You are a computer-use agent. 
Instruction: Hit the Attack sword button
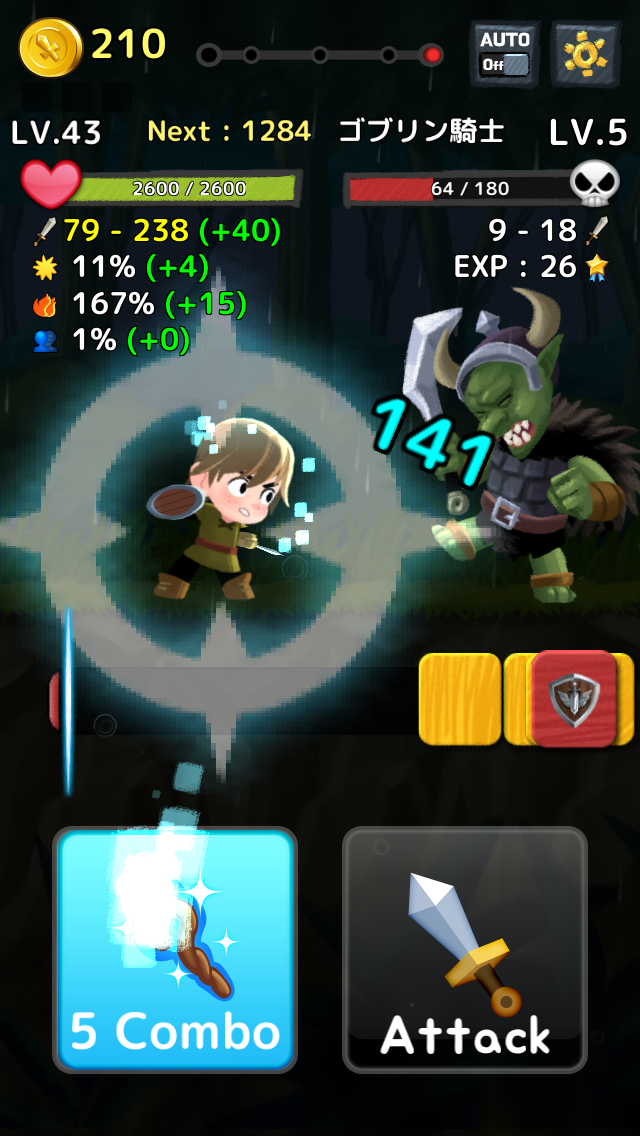[x=465, y=949]
